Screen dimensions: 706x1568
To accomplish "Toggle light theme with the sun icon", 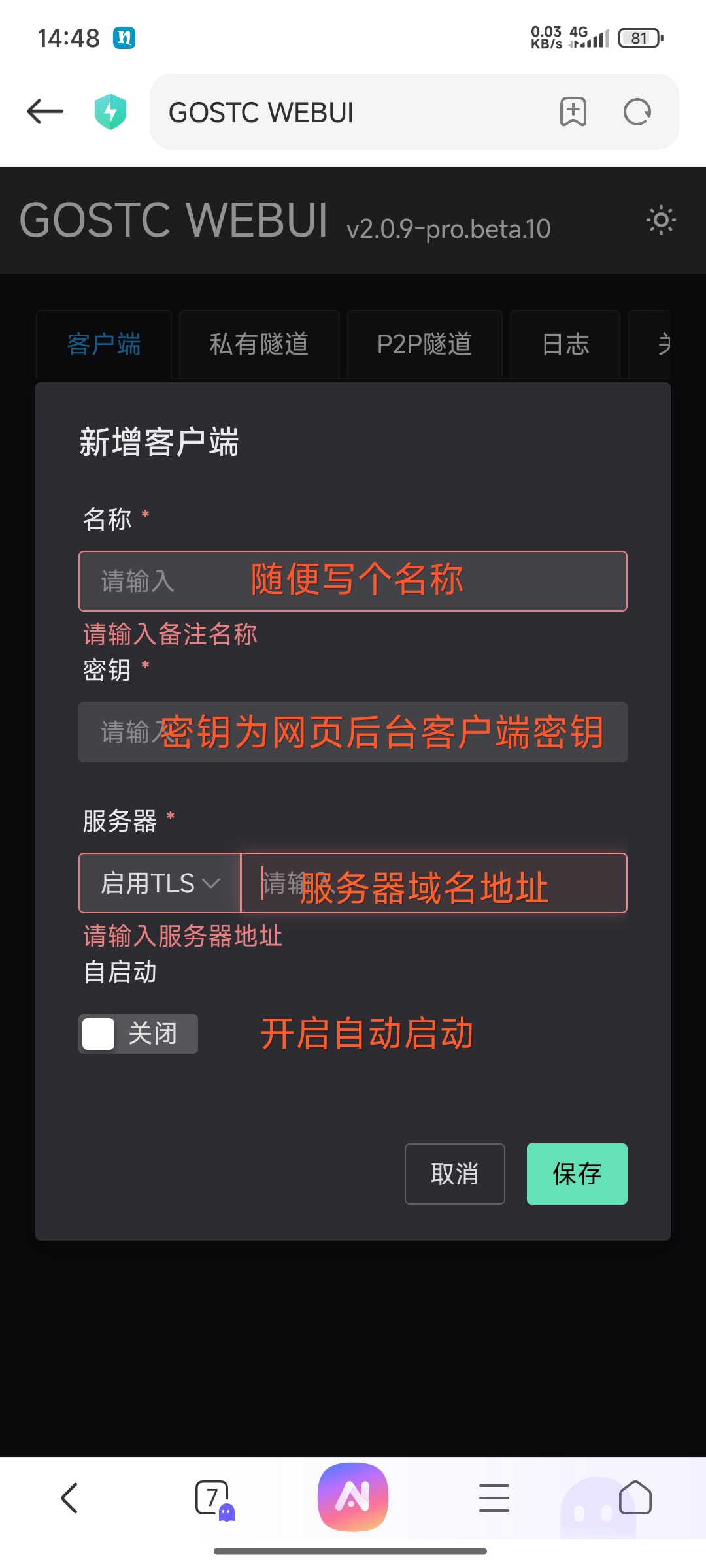I will coord(662,221).
